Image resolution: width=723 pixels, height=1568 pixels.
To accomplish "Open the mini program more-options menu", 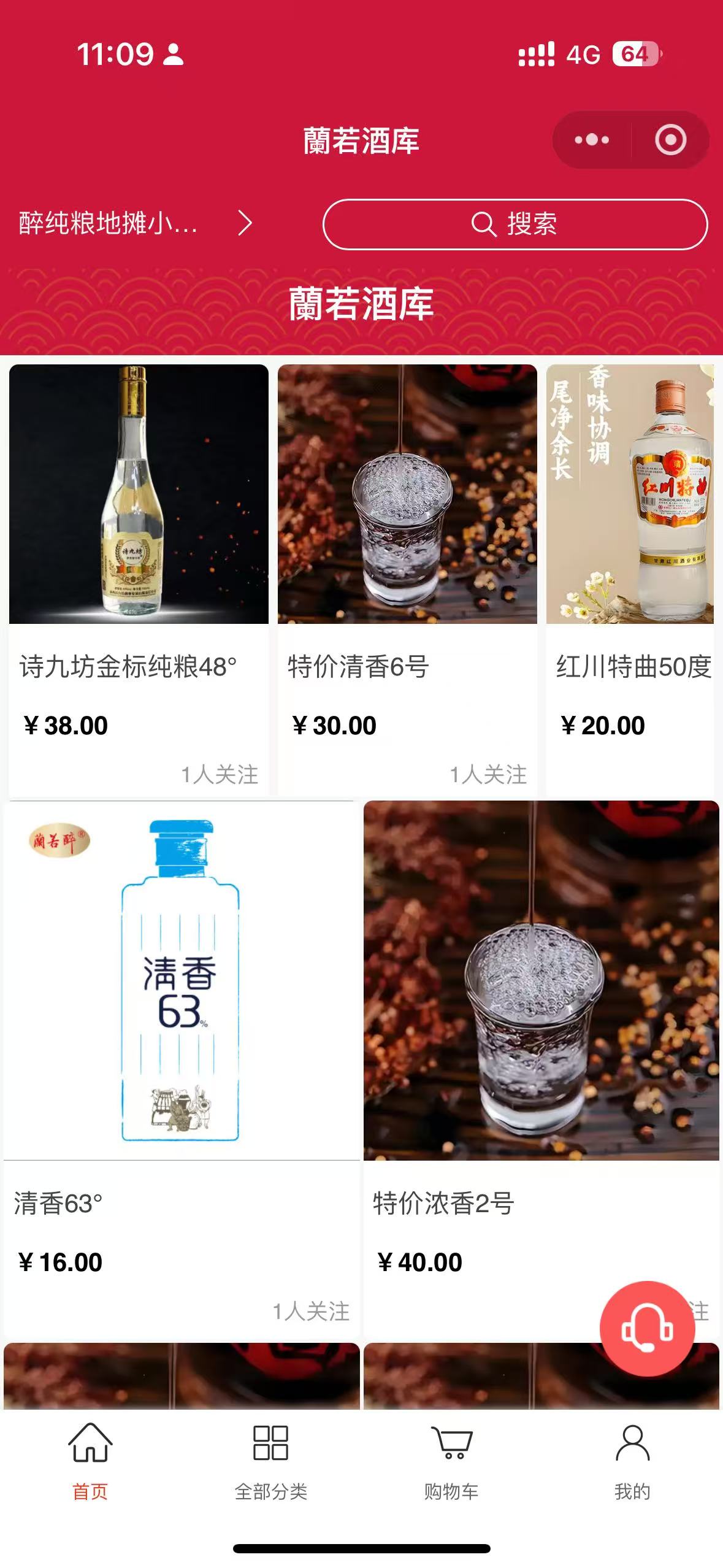I will (x=592, y=140).
